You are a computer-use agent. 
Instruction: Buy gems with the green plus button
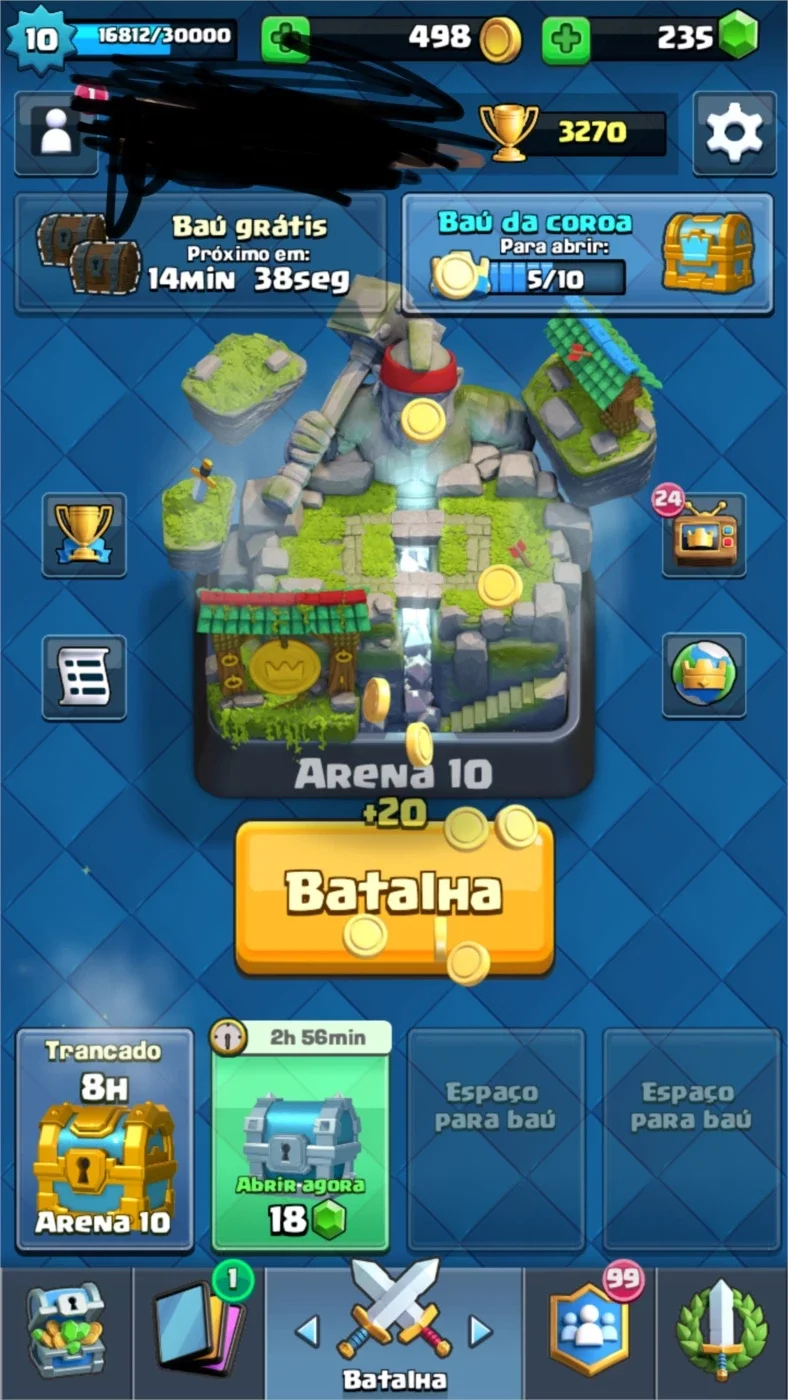click(x=566, y=39)
